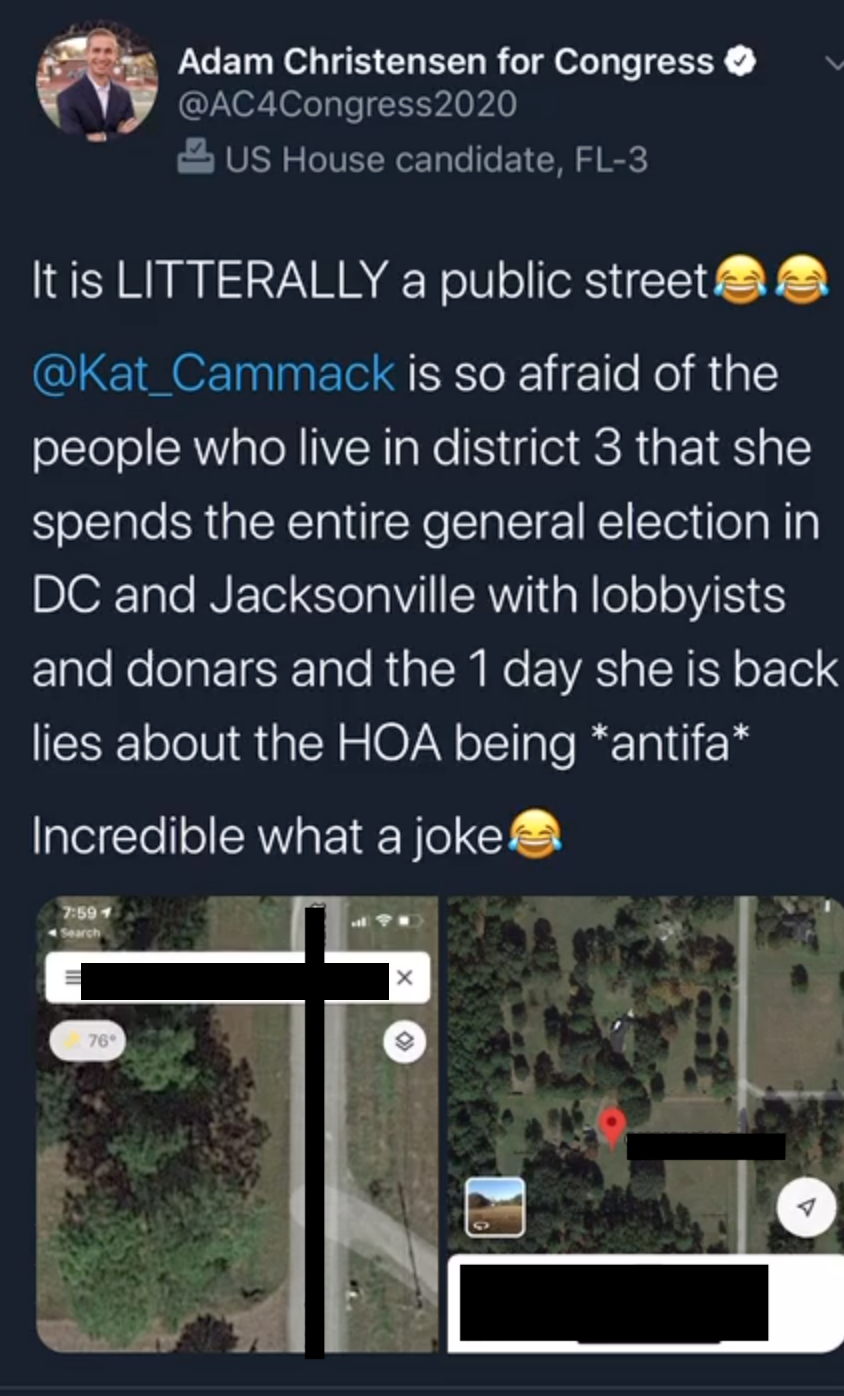The image size is (844, 1396).
Task: Open the right attached map image with red pin
Action: tap(645, 1125)
